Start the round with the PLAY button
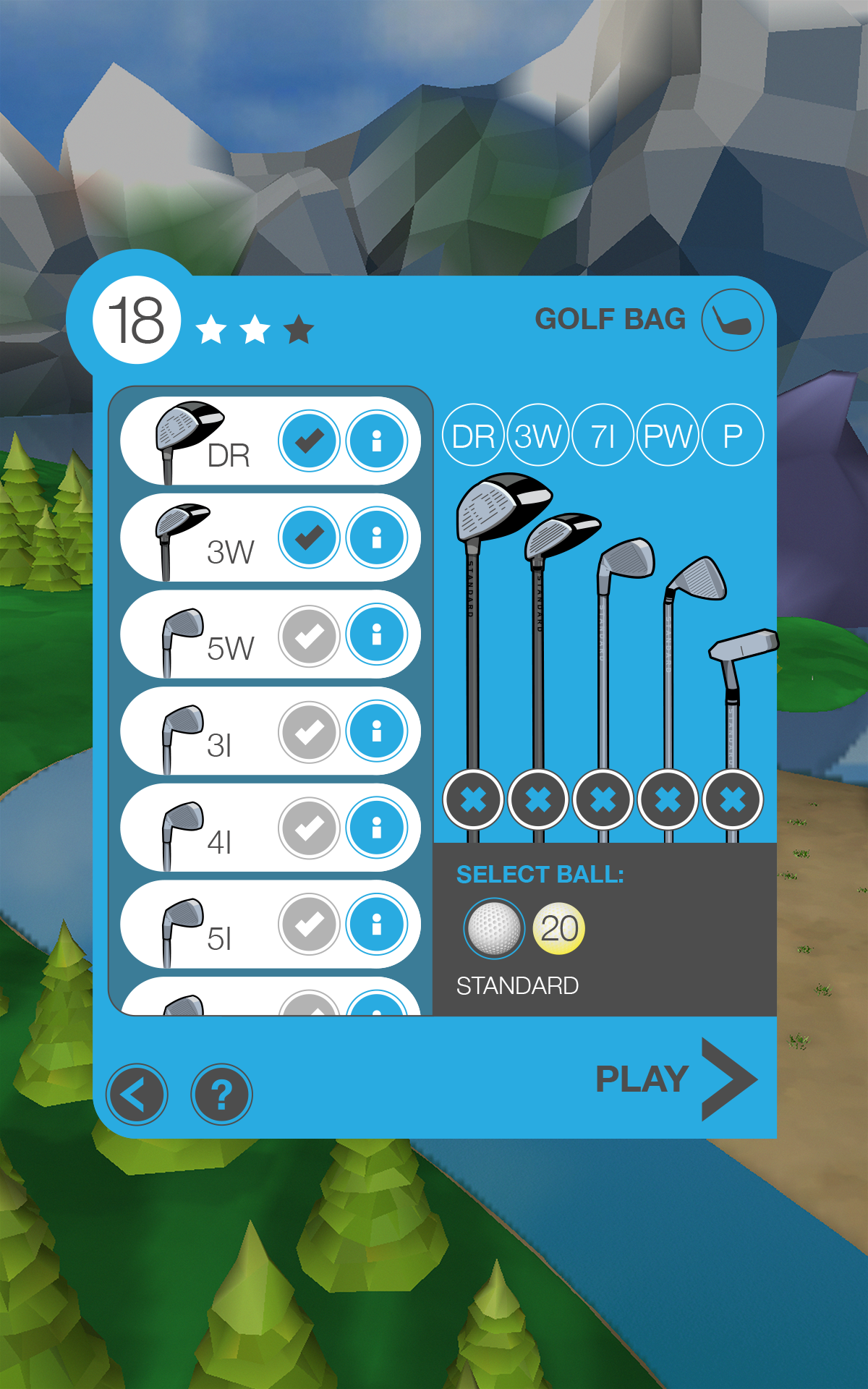This screenshot has width=868, height=1389. (676, 1079)
